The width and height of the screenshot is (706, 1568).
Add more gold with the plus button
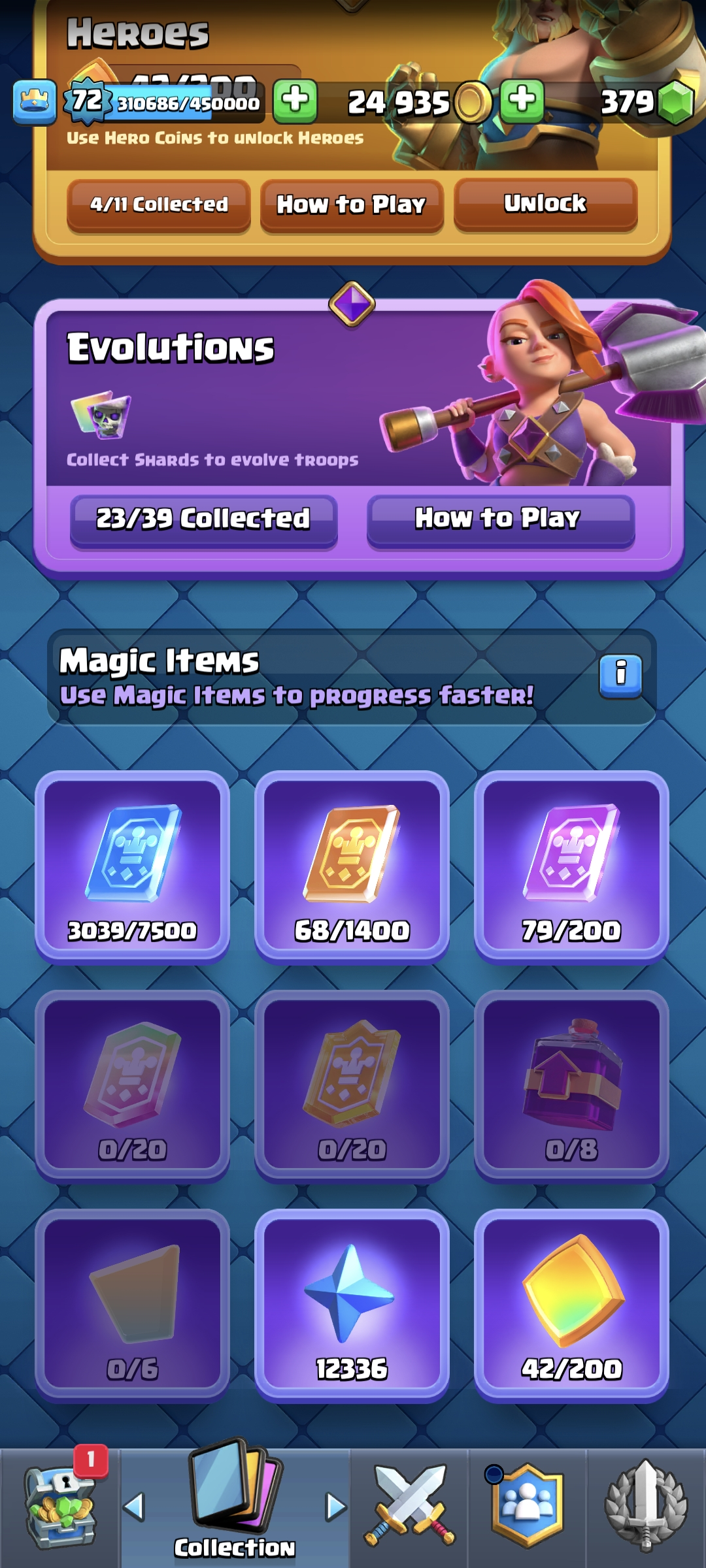click(x=295, y=101)
